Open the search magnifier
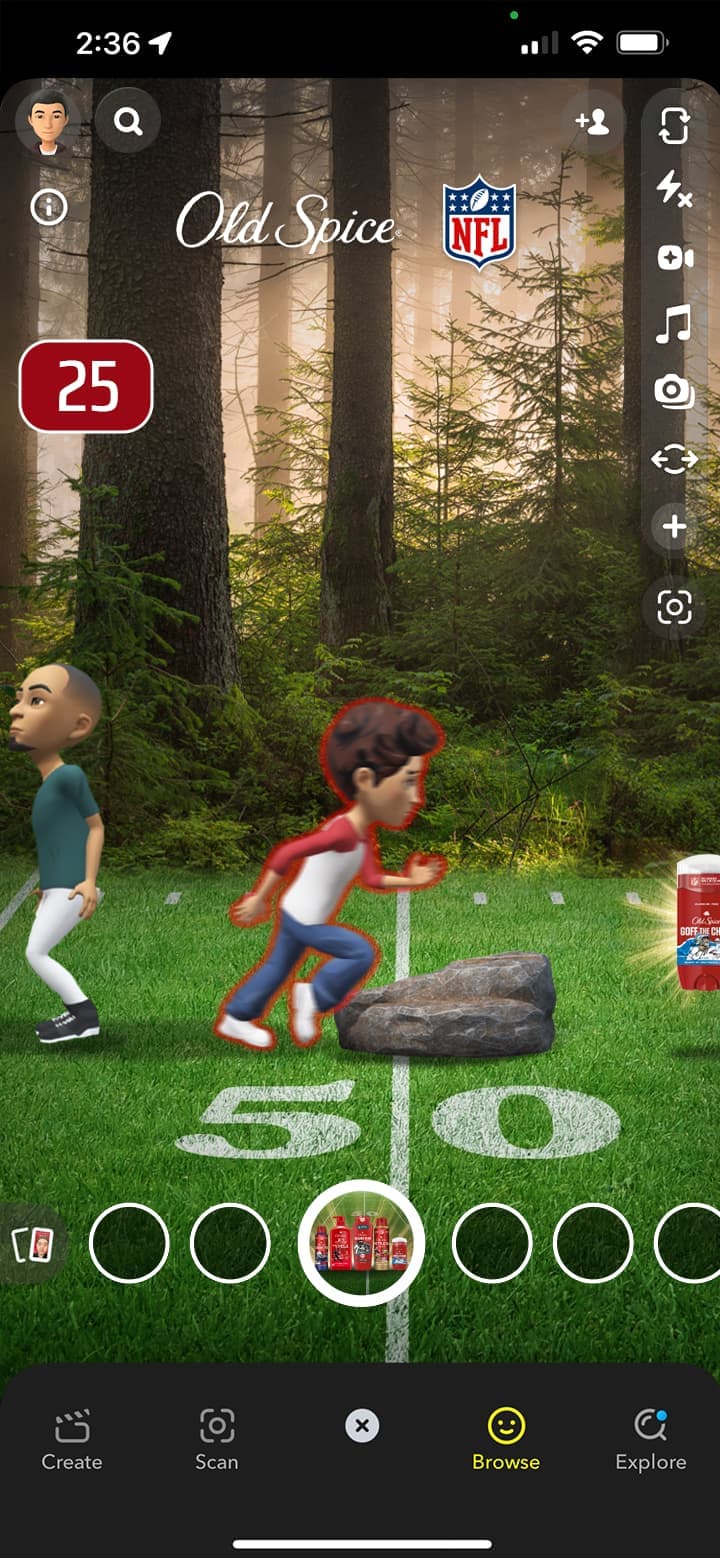Viewport: 720px width, 1558px height. click(128, 122)
